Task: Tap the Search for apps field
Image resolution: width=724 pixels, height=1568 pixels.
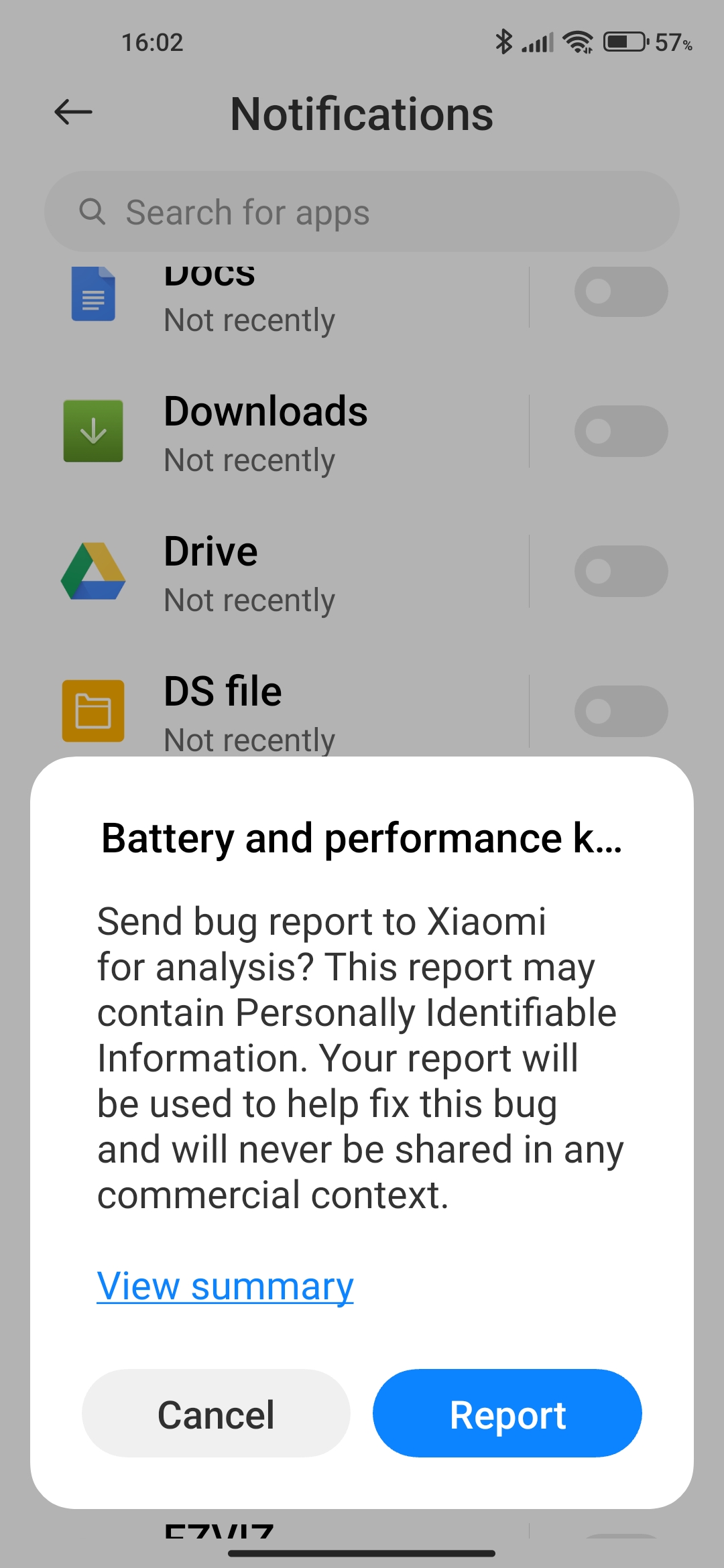Action: pos(362,212)
